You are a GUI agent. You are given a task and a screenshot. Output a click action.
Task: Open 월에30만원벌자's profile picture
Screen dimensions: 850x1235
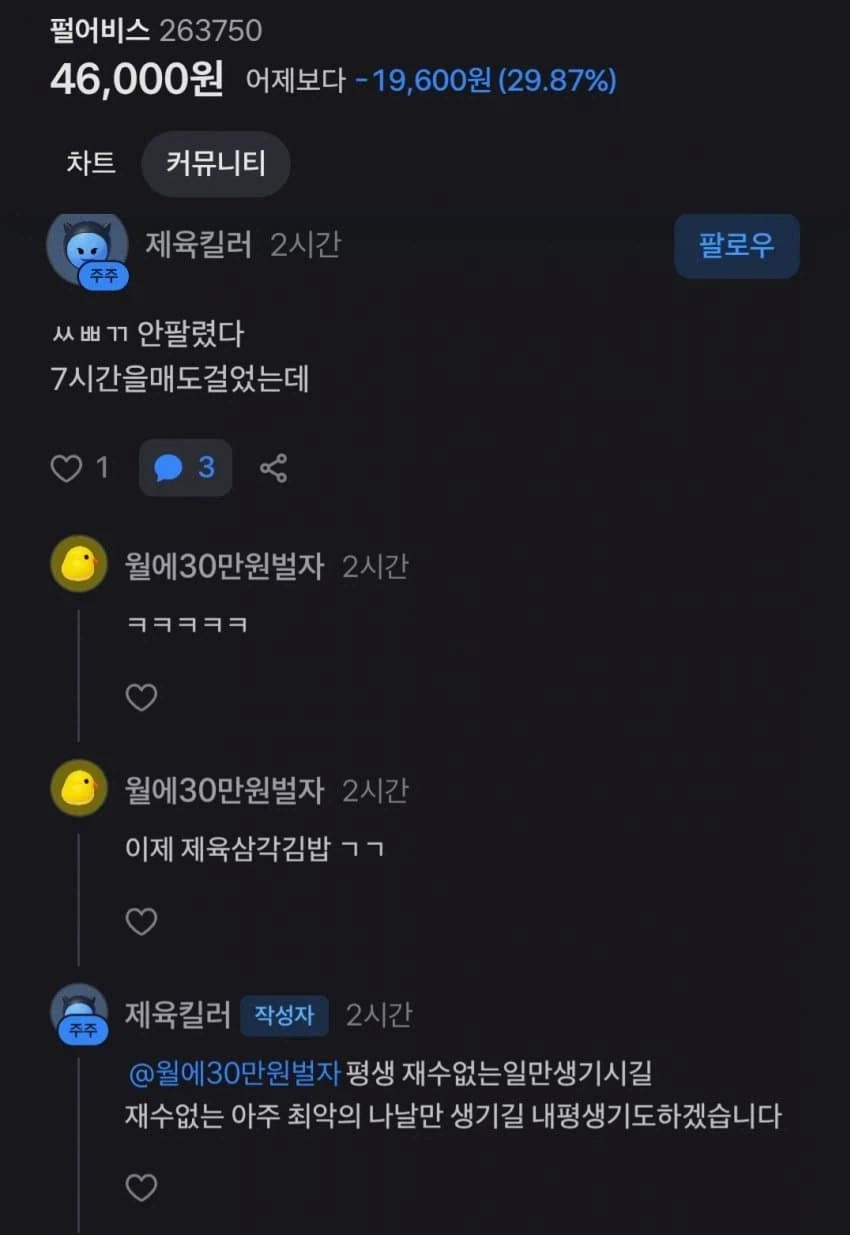click(x=78, y=564)
